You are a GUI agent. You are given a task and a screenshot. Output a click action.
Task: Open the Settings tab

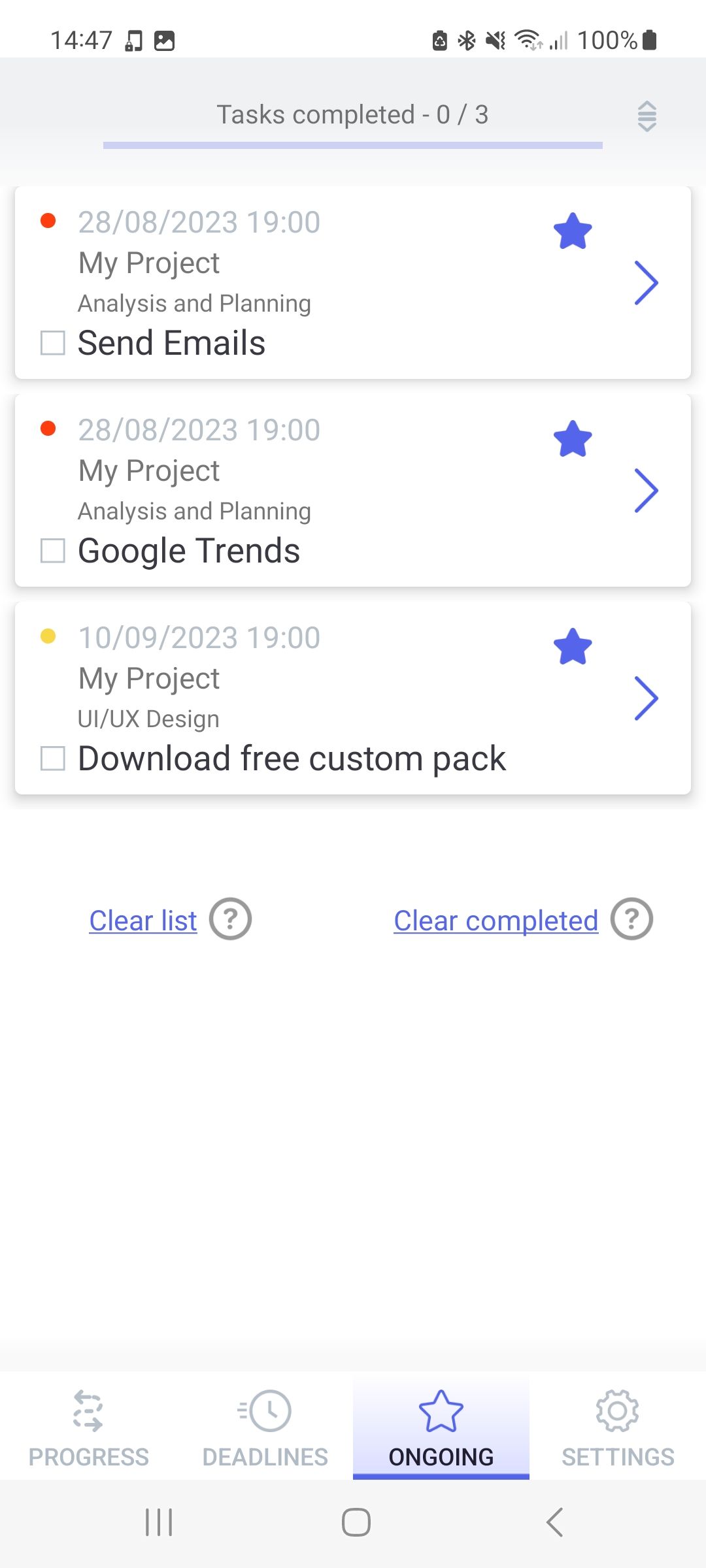coord(618,1428)
